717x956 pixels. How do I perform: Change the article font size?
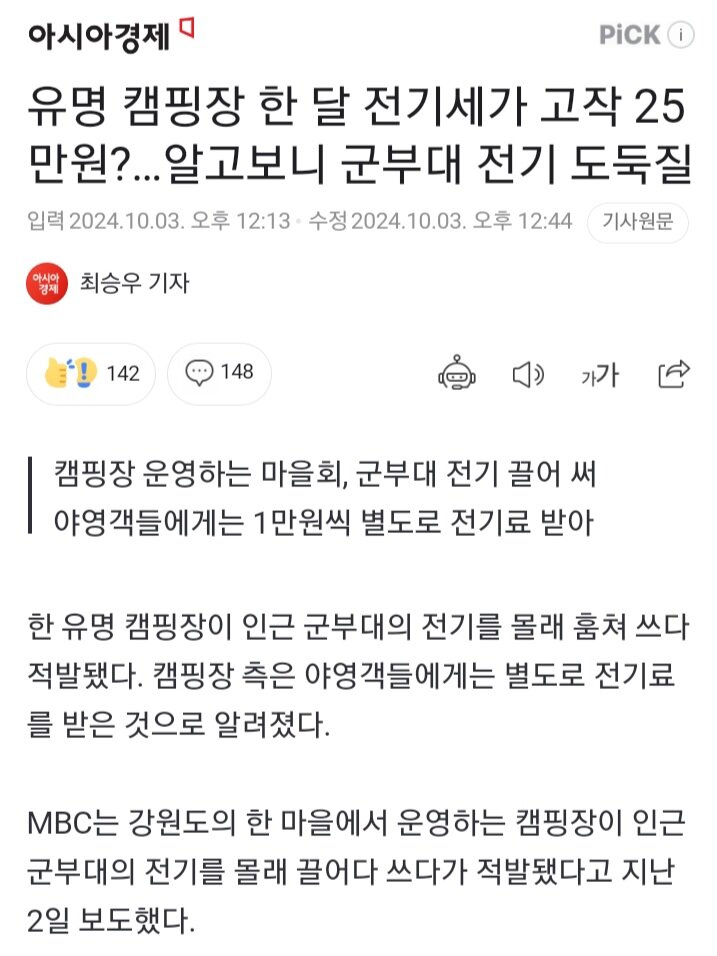click(x=599, y=374)
